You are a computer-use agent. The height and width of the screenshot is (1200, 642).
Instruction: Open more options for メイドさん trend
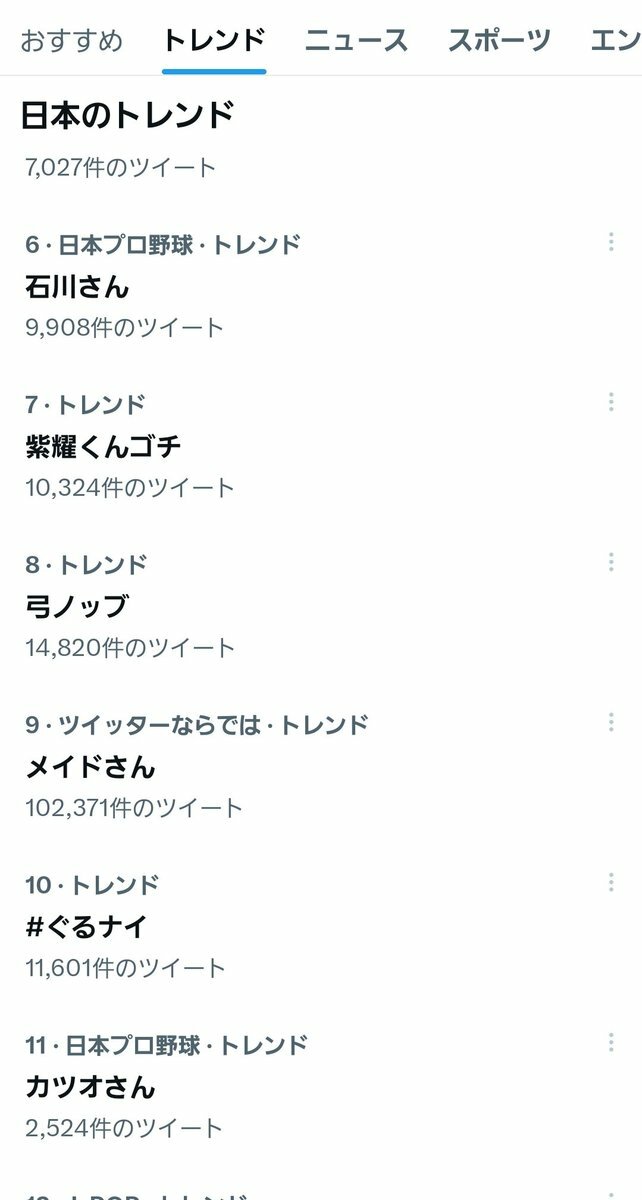tap(611, 722)
